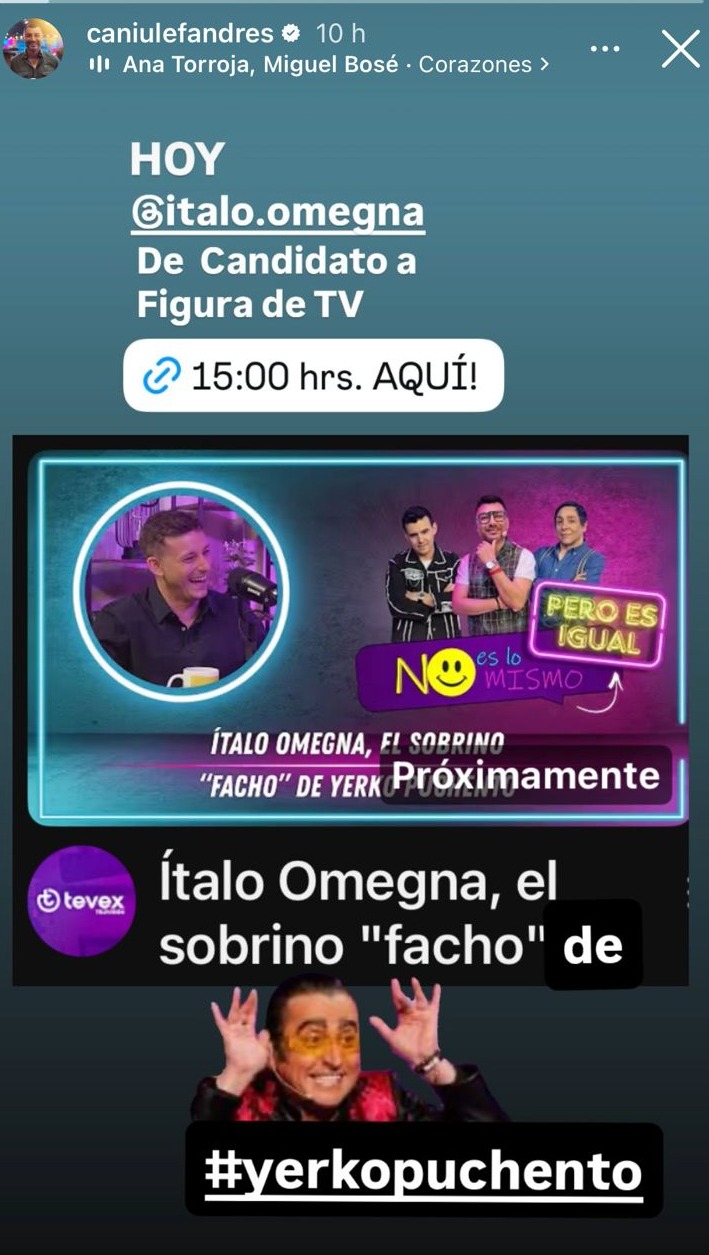Image resolution: width=709 pixels, height=1255 pixels.
Task: Tap the caniulefandres username
Action: click(180, 33)
